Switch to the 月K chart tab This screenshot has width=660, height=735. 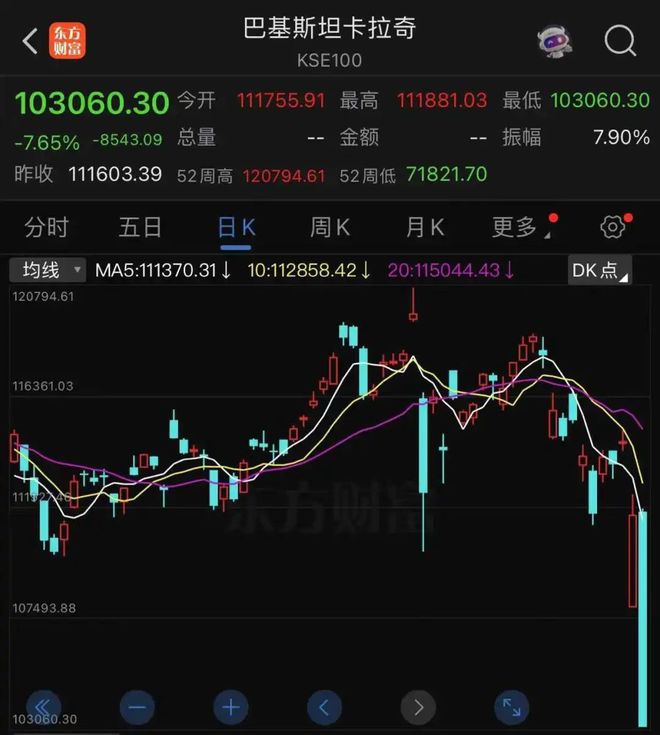click(424, 227)
